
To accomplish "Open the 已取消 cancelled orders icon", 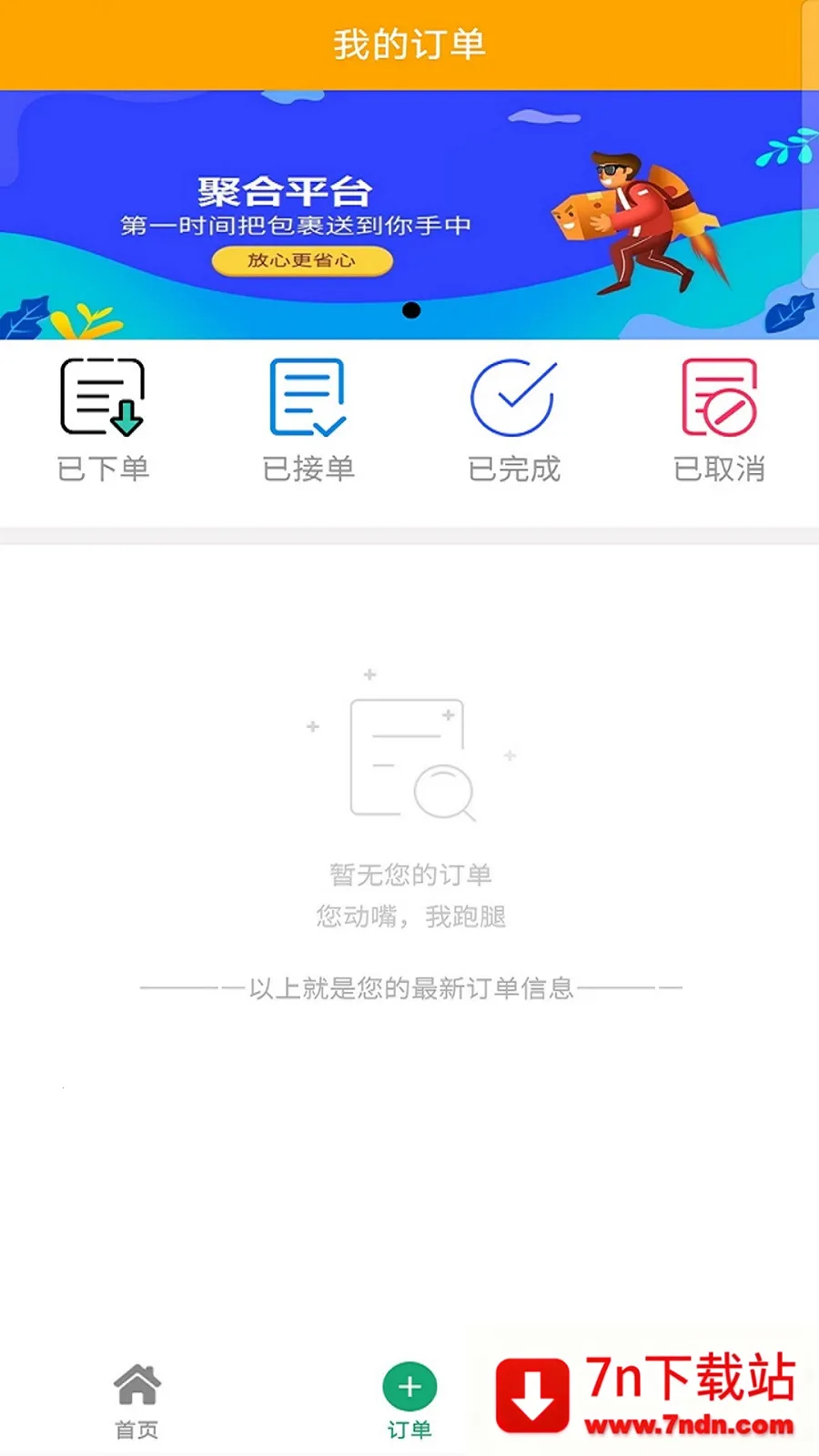I will coord(717,398).
